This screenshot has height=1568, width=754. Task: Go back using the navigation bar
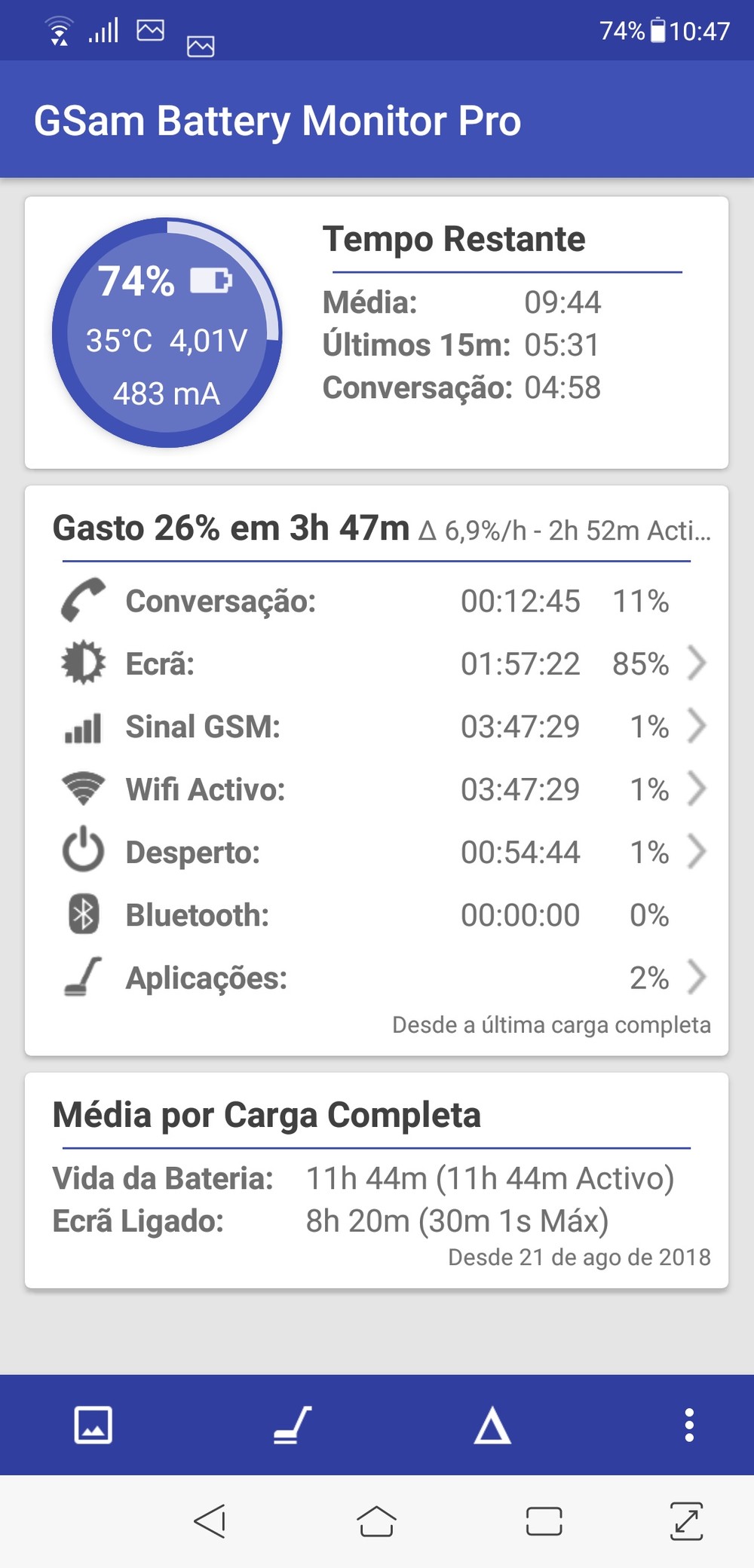click(210, 1521)
